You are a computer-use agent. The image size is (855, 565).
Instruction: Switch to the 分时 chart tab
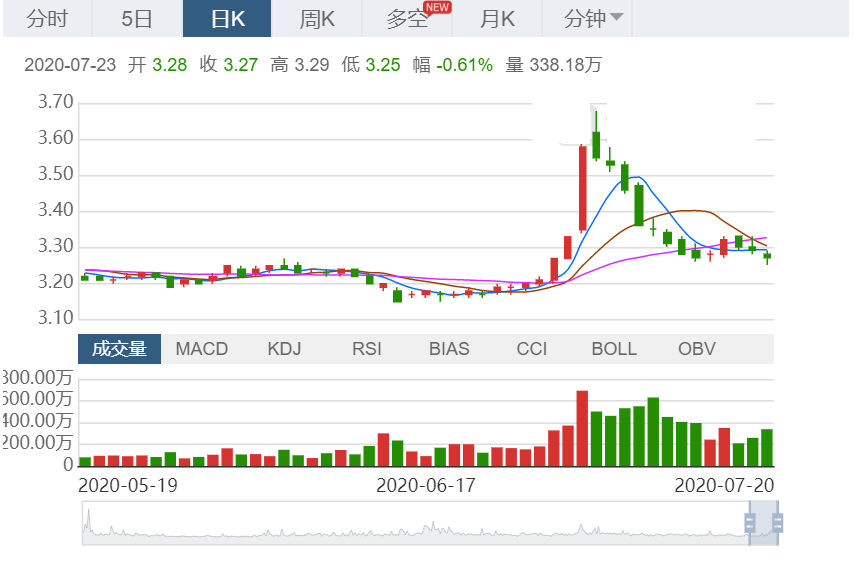coord(47,19)
